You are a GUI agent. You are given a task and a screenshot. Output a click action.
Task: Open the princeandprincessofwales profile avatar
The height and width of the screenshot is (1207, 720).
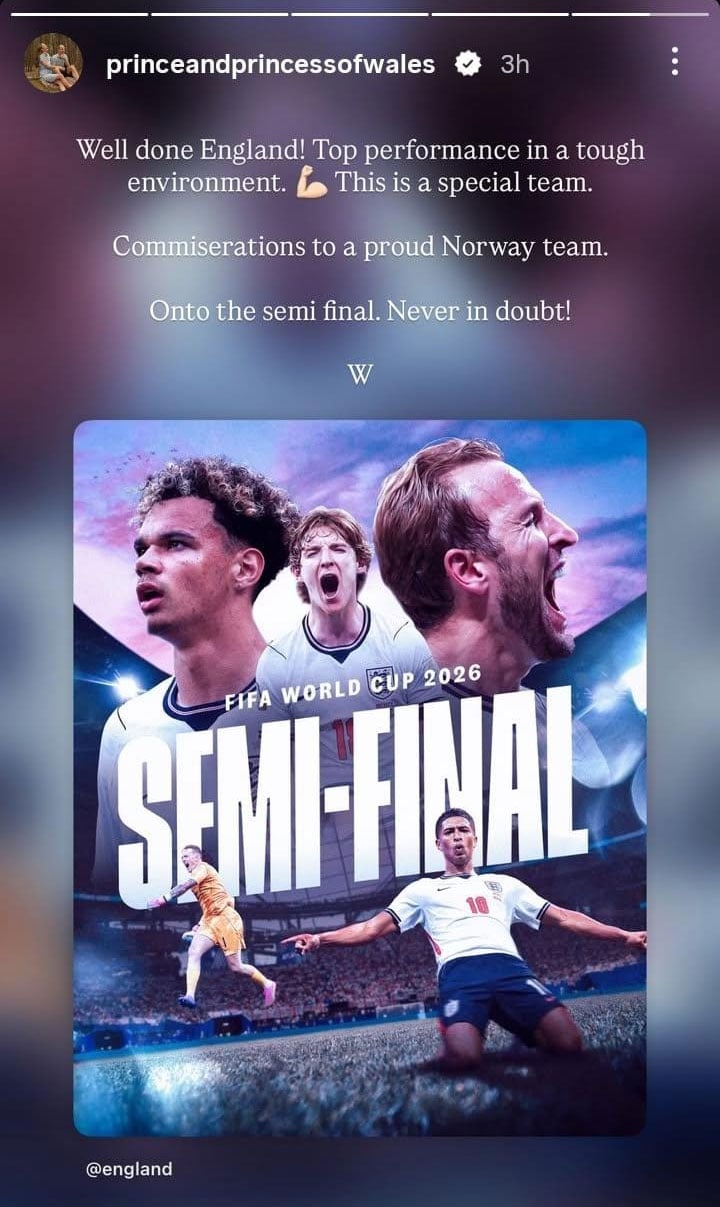coord(53,62)
